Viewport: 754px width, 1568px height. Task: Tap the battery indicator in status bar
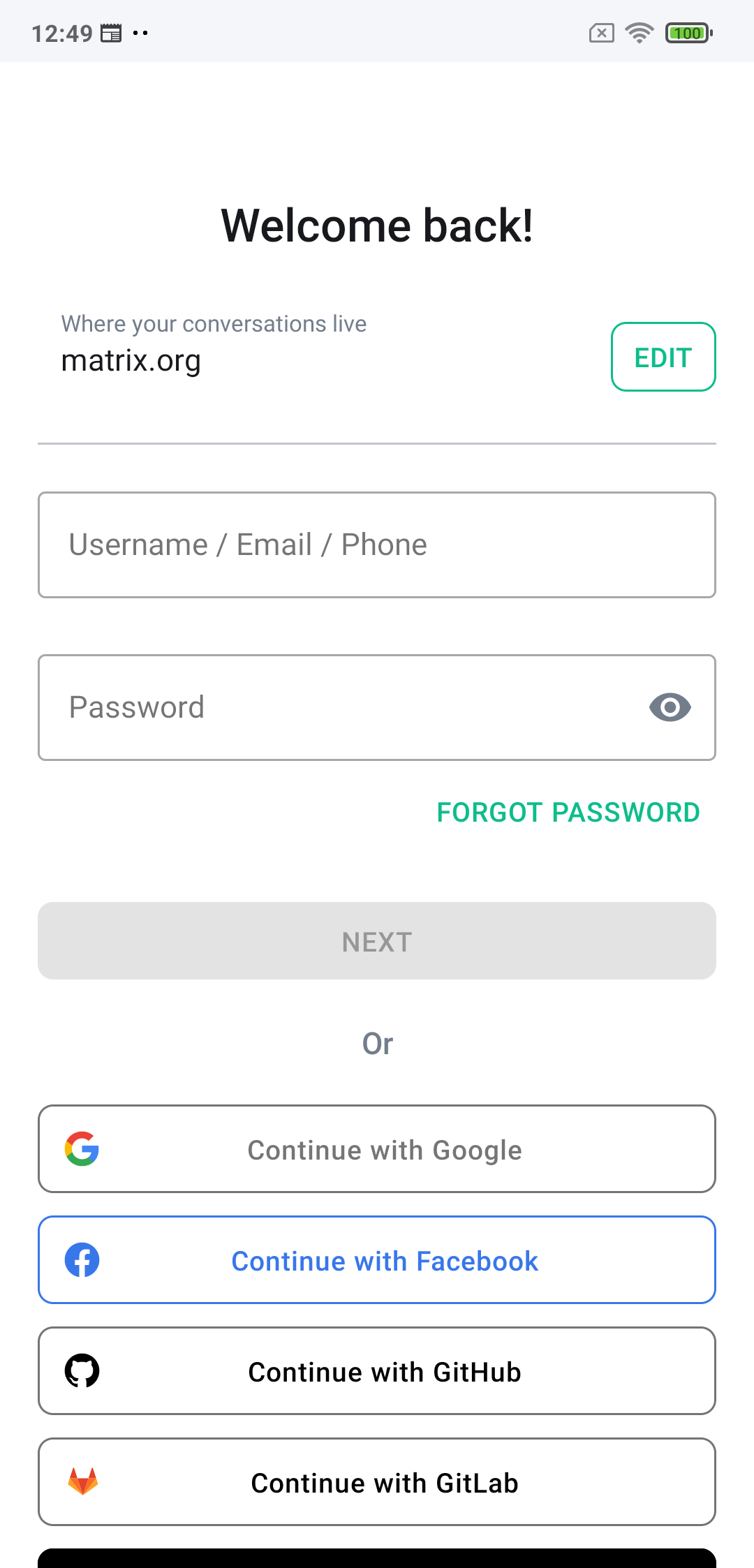click(686, 31)
